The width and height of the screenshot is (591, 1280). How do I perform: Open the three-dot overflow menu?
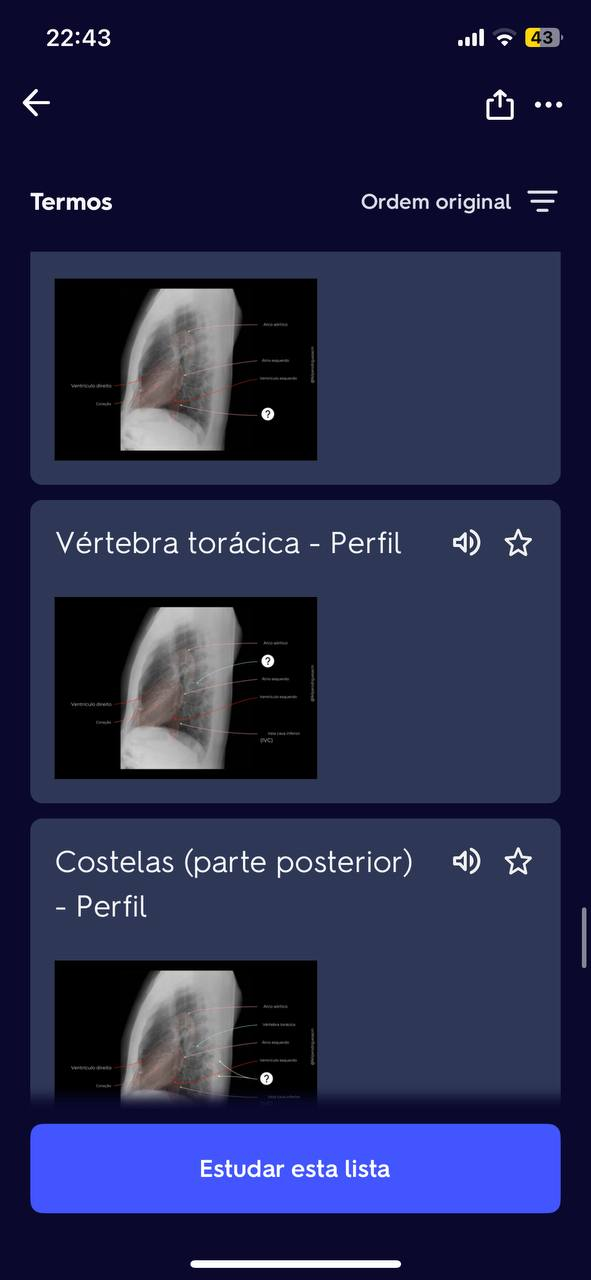(548, 104)
